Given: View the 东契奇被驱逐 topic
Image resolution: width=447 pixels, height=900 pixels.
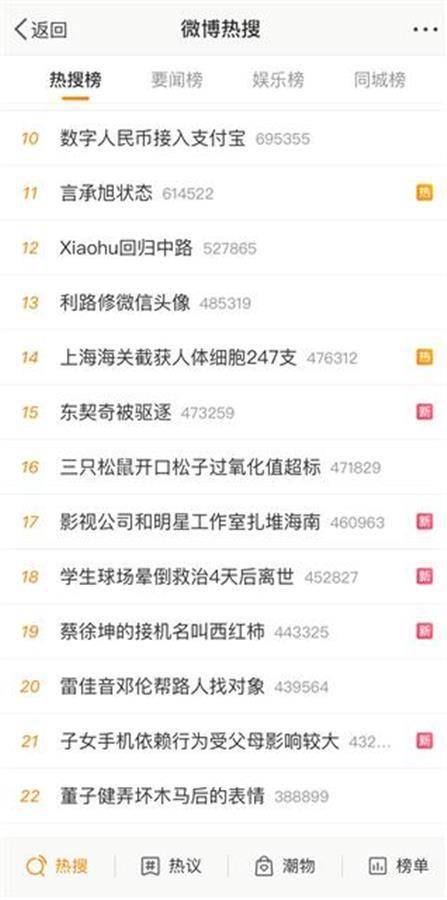Looking at the screenshot, I should [x=116, y=412].
